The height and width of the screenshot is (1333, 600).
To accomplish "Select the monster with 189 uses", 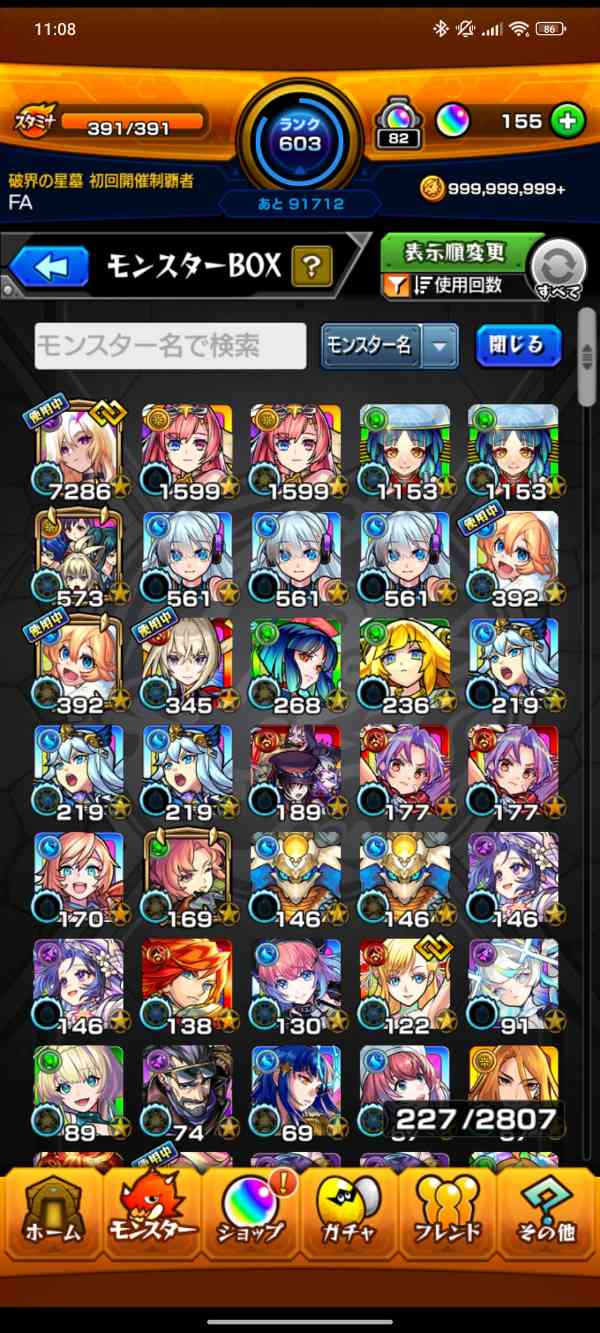I will tap(296, 773).
